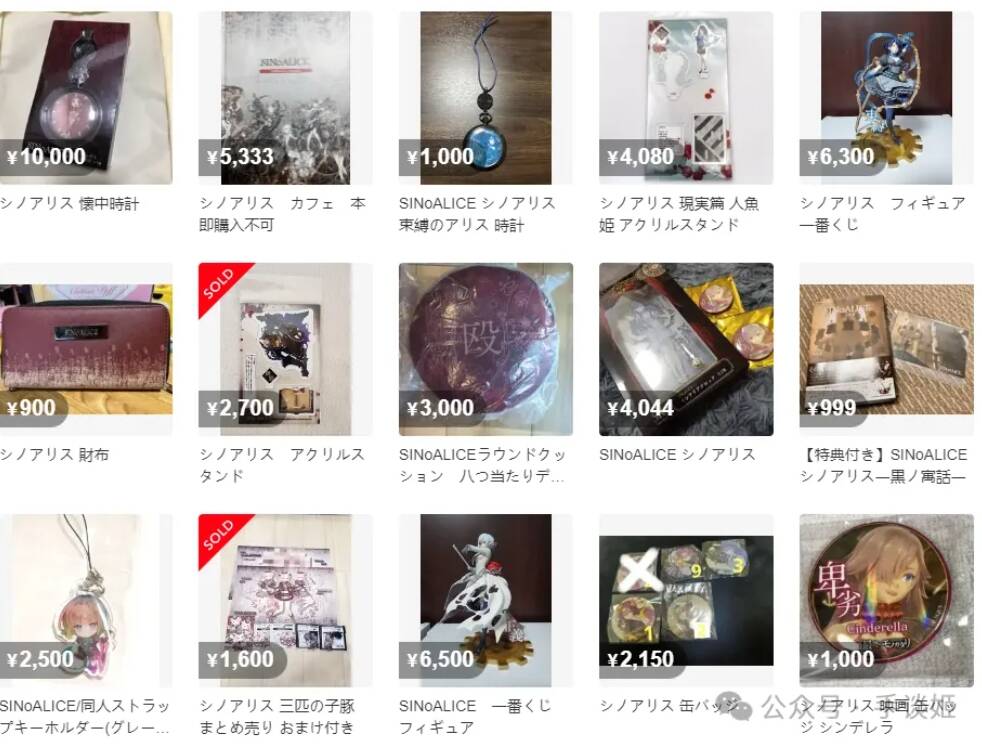Select the ¥2,500 同人ストラップキーホルダー card
The image size is (982, 744).
tap(85, 600)
